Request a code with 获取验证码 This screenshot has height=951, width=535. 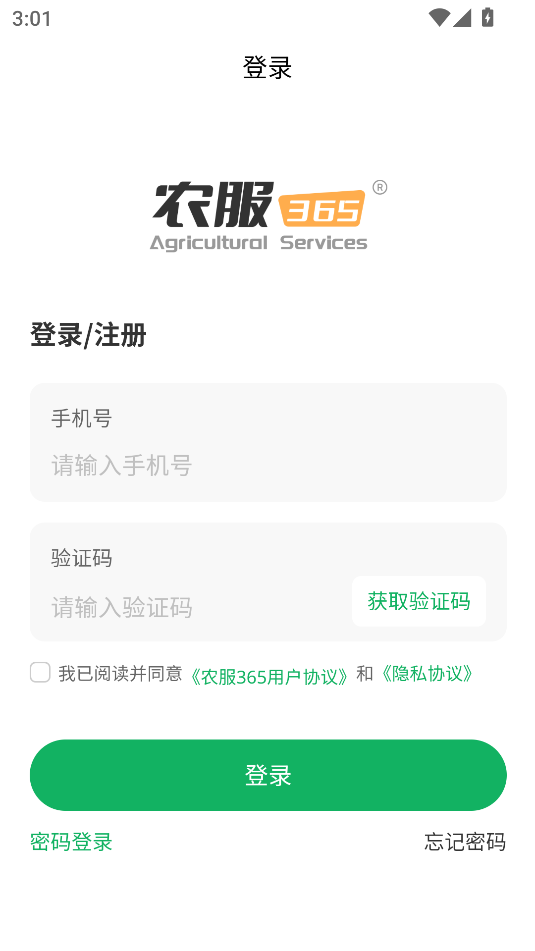(x=419, y=601)
